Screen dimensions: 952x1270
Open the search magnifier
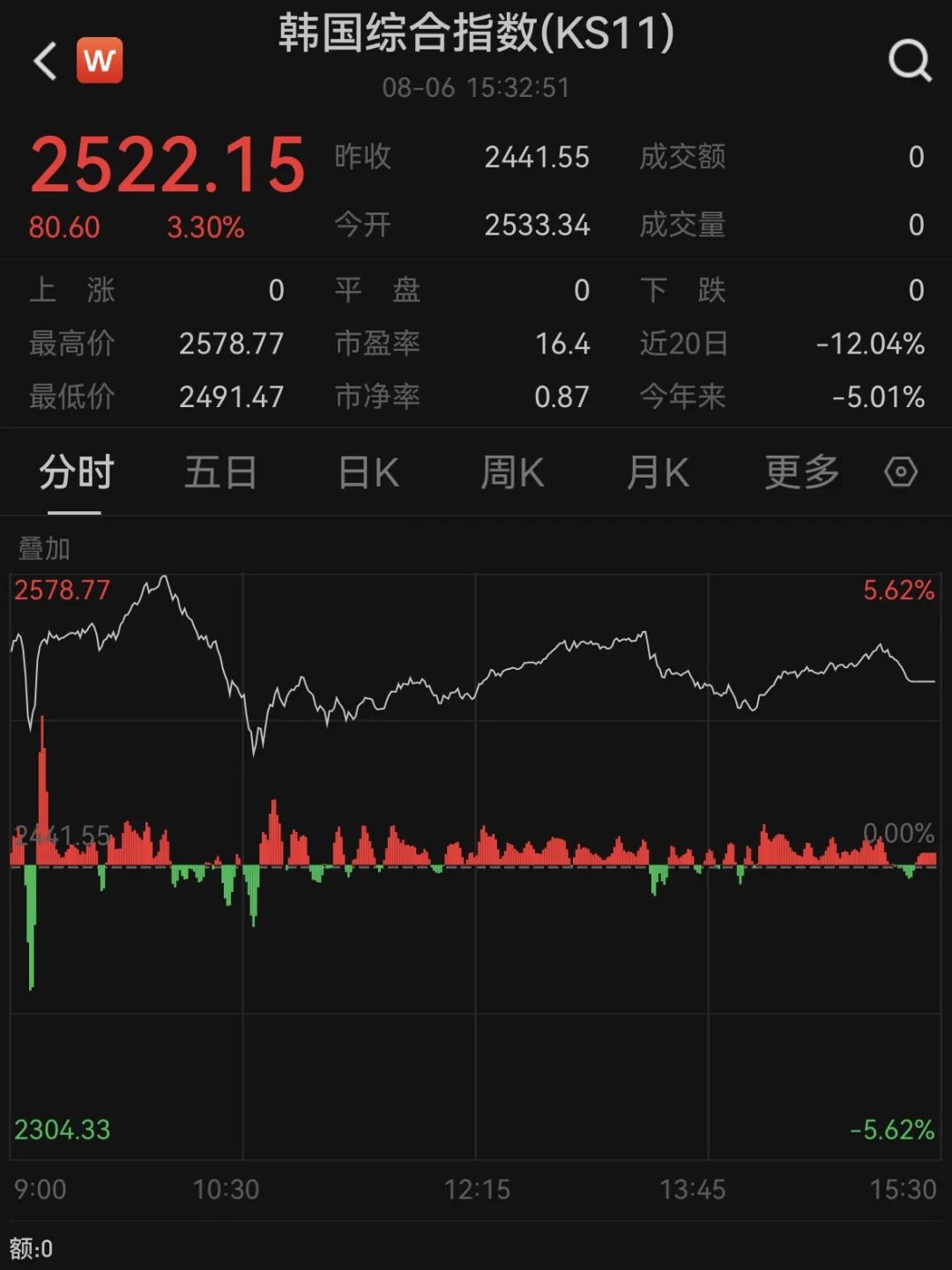(909, 62)
